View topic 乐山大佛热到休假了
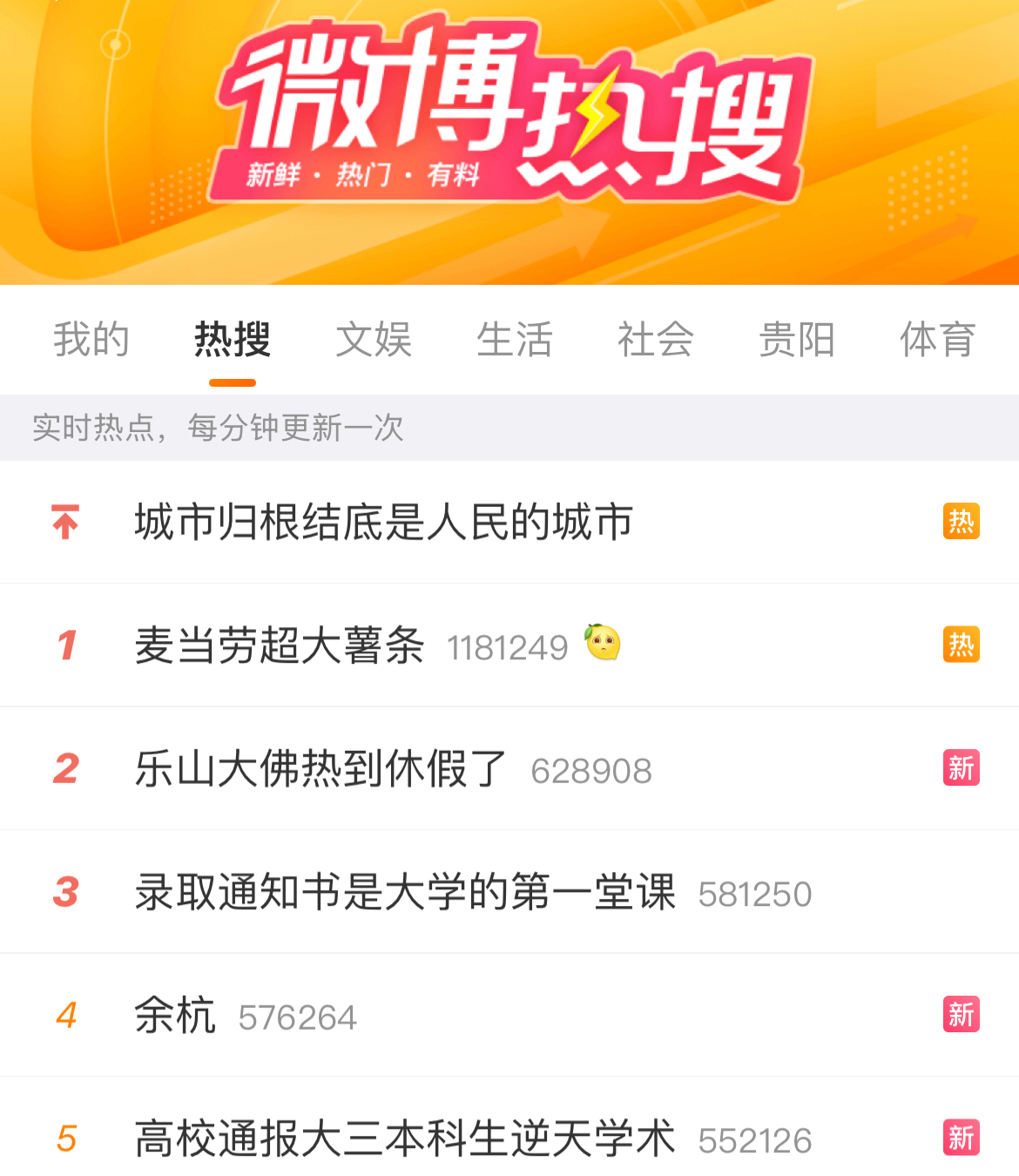The width and height of the screenshot is (1019, 1176). click(321, 769)
